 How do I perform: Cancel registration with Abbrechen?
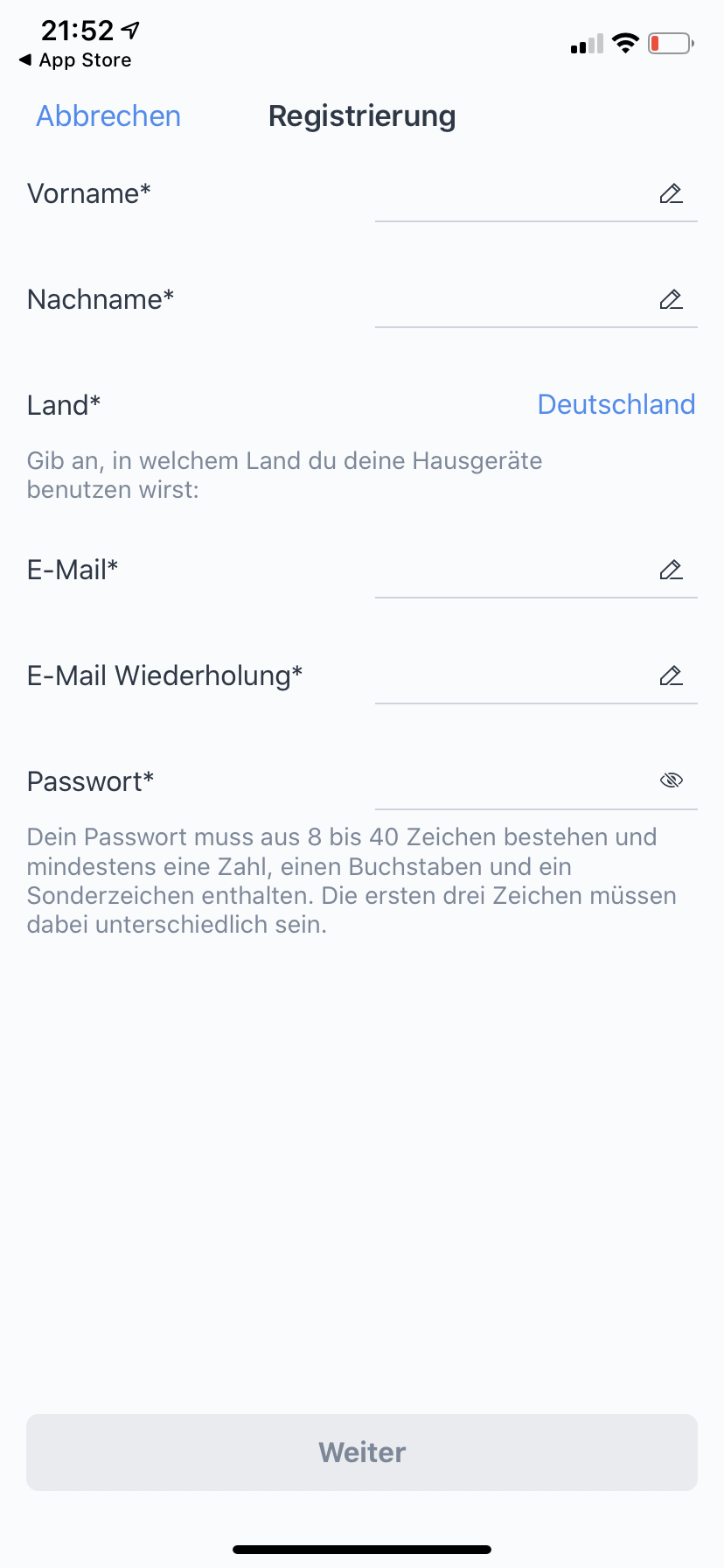(x=108, y=116)
